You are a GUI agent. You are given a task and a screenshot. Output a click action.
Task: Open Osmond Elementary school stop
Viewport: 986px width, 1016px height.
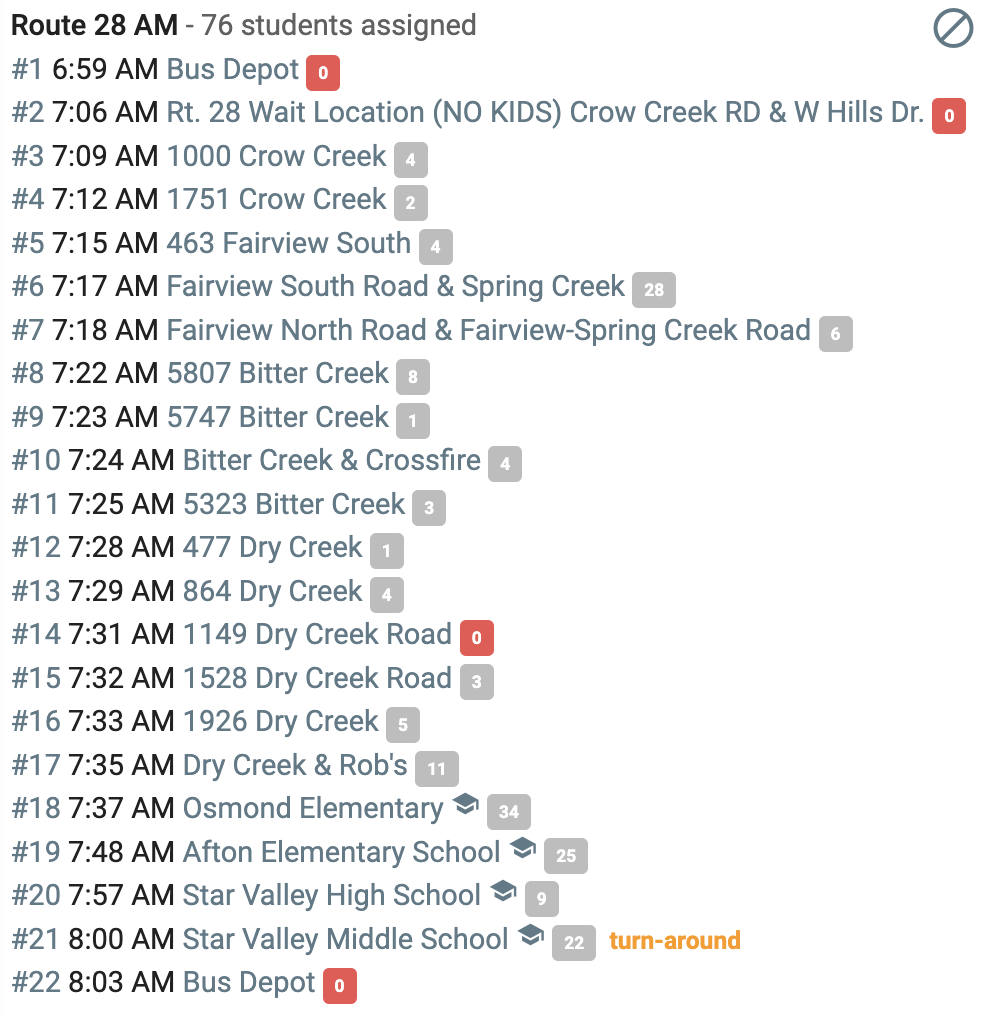pyautogui.click(x=313, y=809)
